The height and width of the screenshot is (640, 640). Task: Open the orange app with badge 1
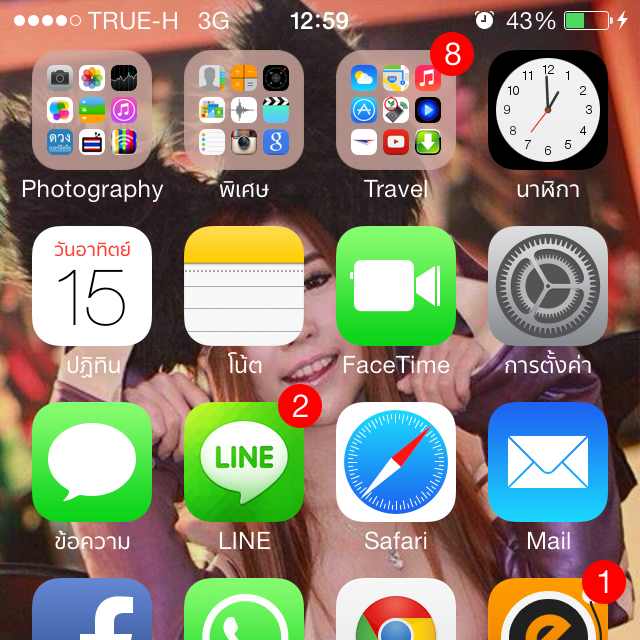click(x=548, y=612)
